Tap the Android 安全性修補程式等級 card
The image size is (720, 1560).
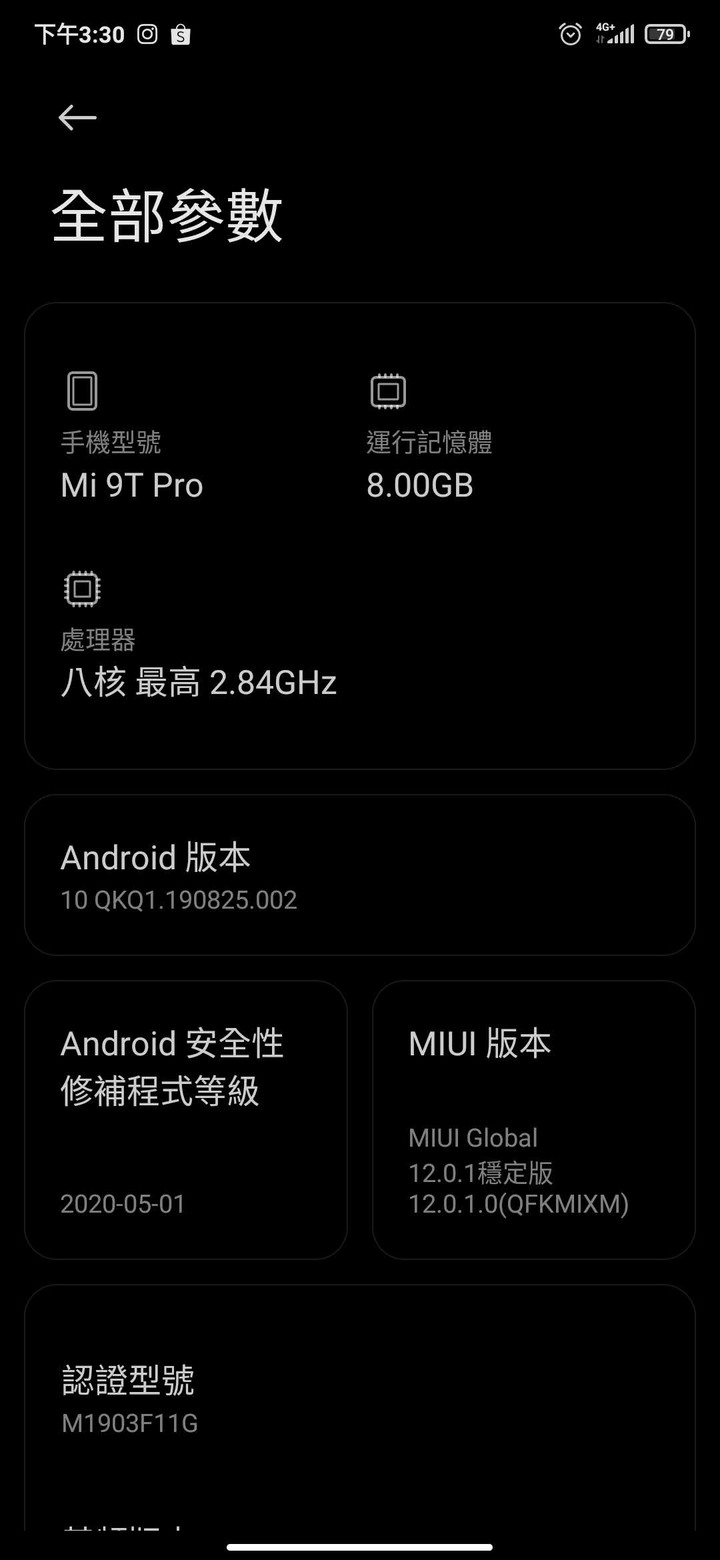coord(186,1119)
